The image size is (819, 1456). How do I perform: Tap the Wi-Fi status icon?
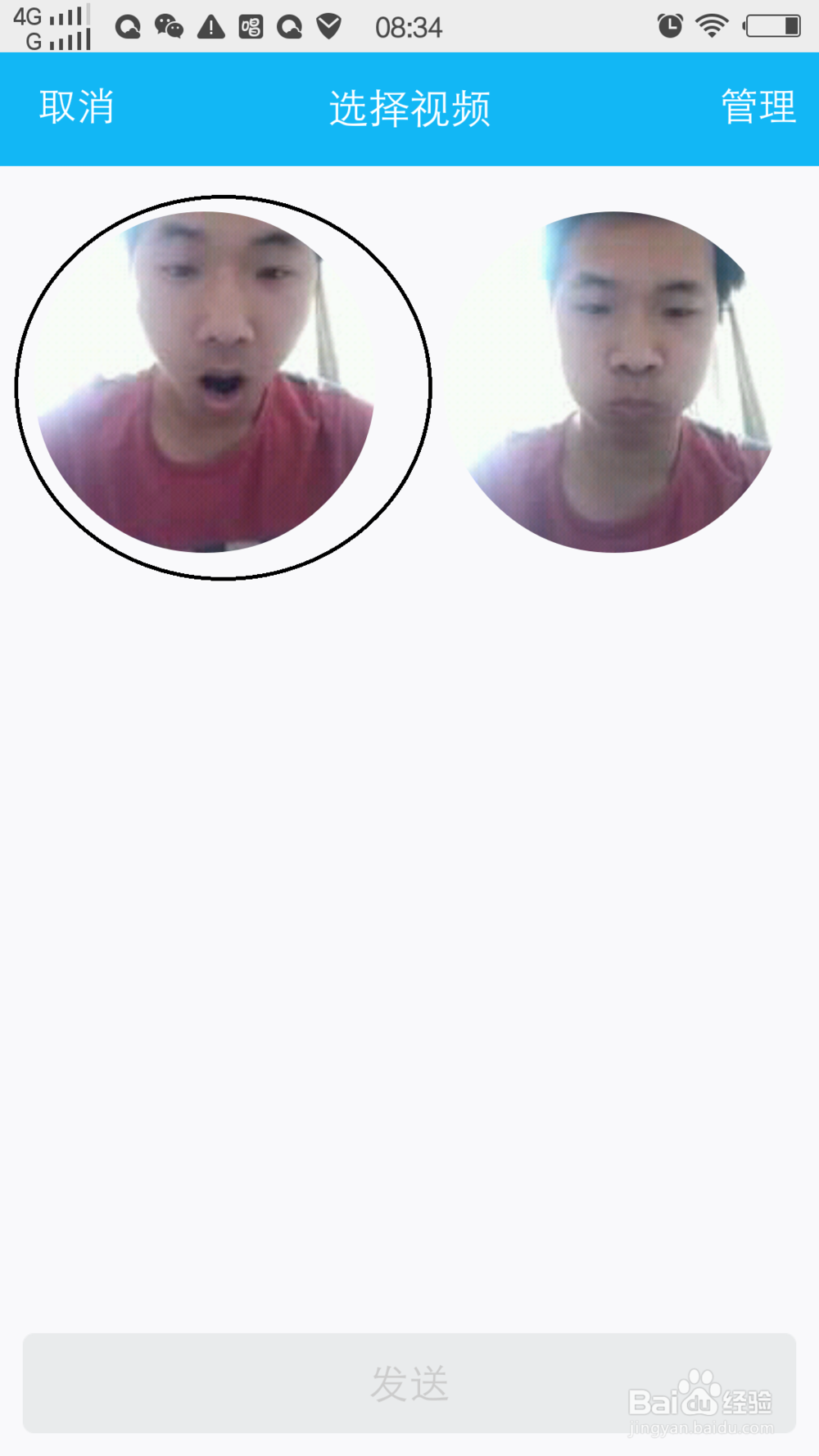[710, 27]
